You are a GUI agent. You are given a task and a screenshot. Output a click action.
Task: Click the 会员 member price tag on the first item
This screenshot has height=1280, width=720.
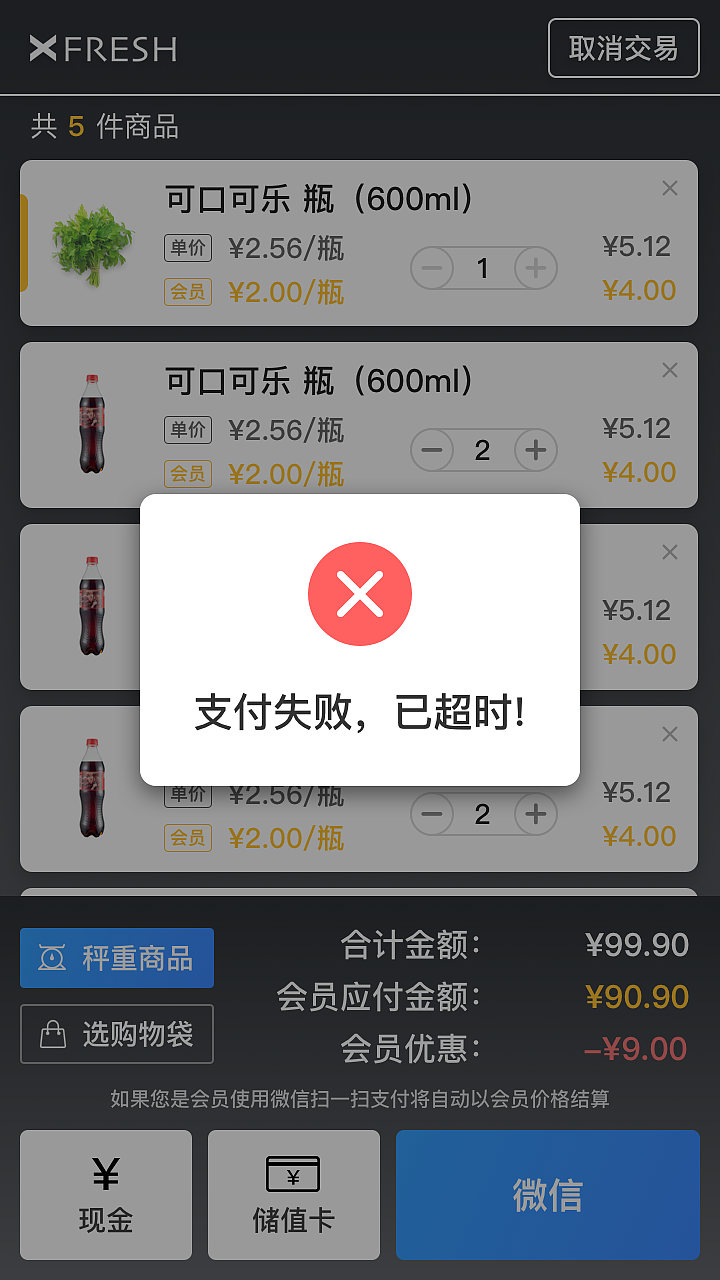(188, 293)
